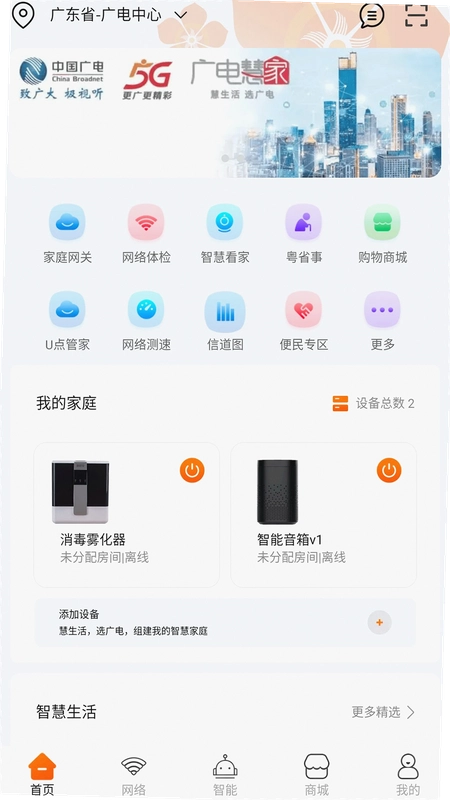
Task: Open 更多精选 in 智慧生活
Action: 383,712
